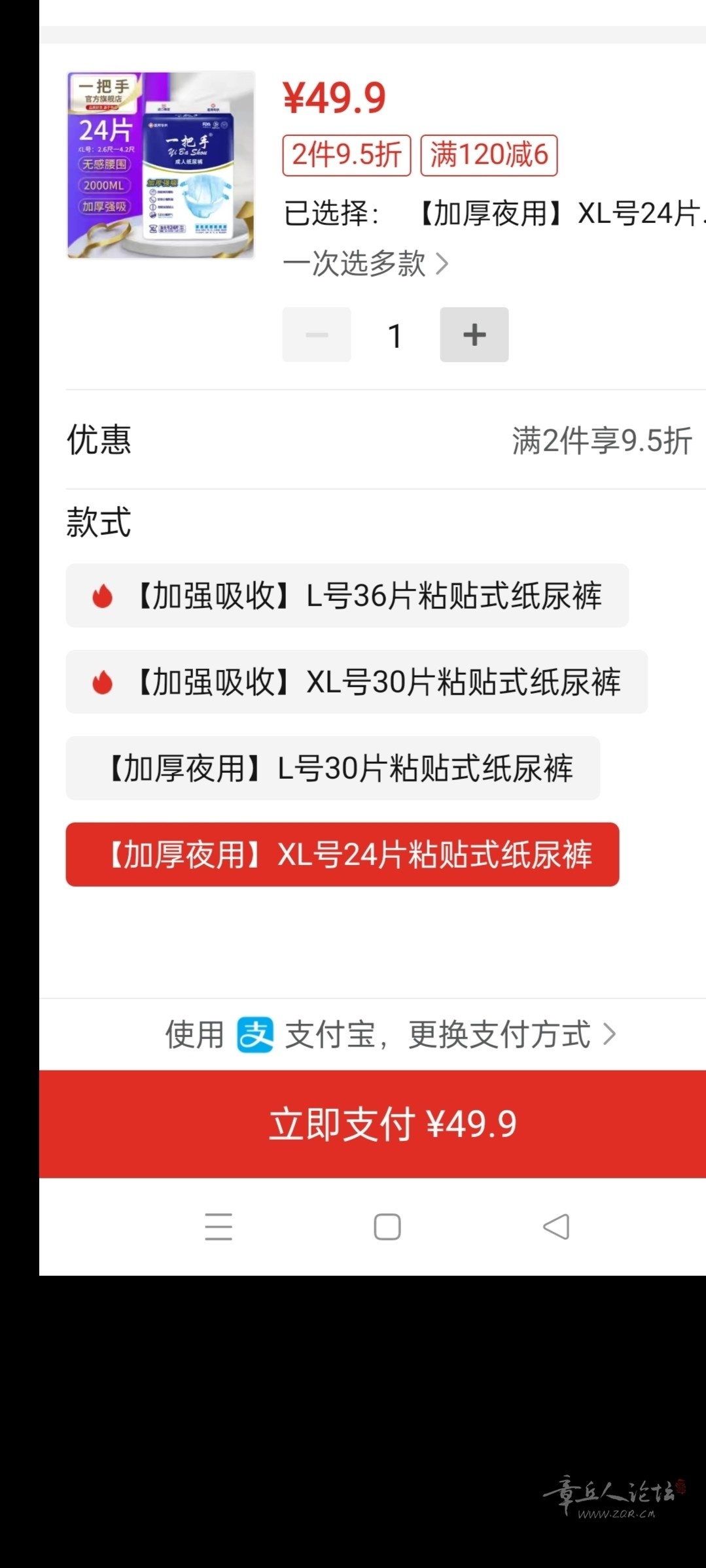Choose 【加强吸收】XL号30片 style option
This screenshot has width=706, height=1568.
357,682
